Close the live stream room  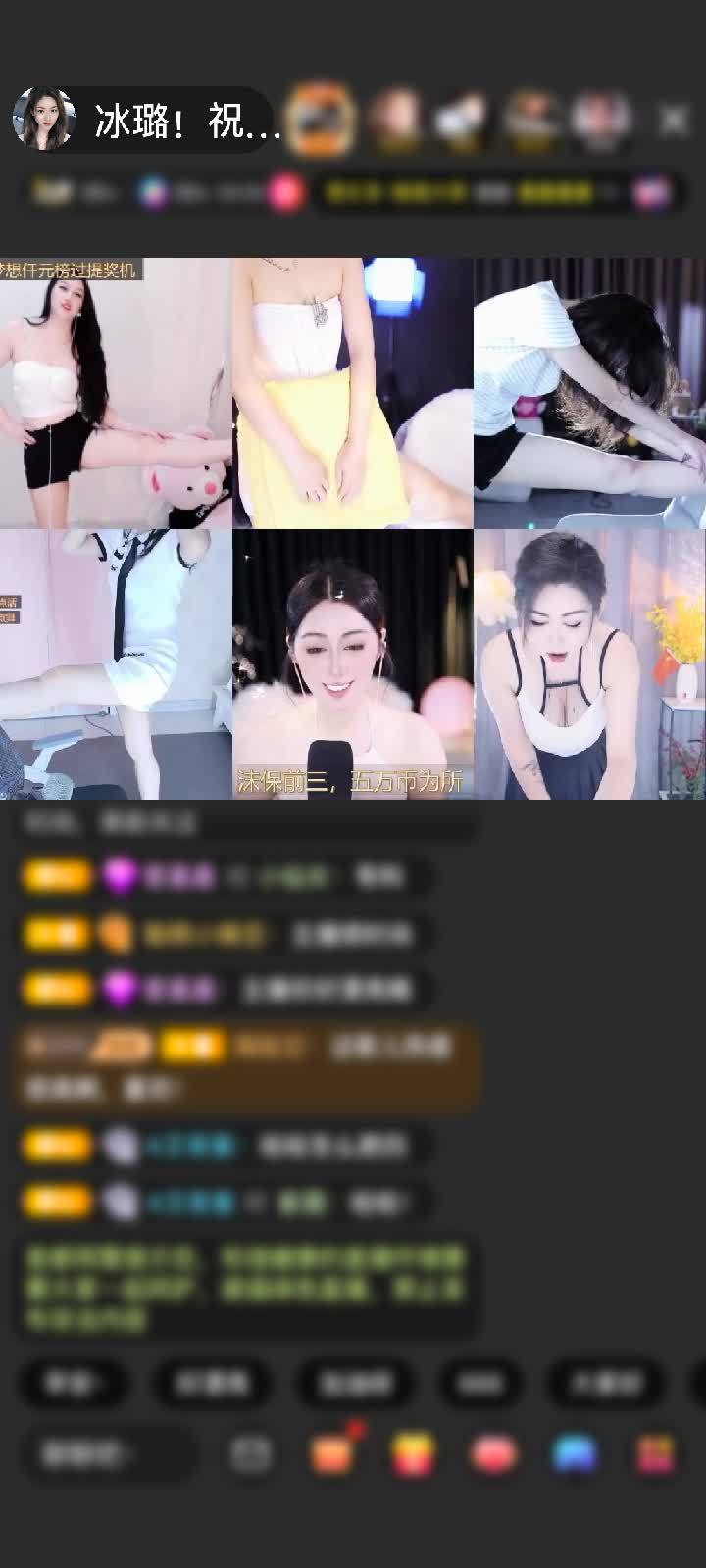tap(674, 121)
